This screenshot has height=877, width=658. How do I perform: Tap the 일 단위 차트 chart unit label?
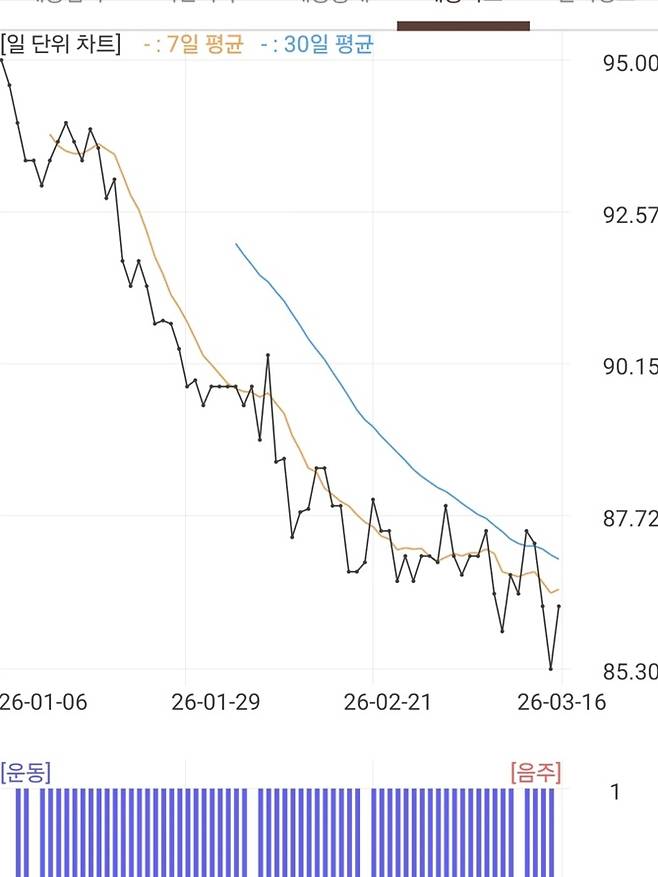coord(61,45)
